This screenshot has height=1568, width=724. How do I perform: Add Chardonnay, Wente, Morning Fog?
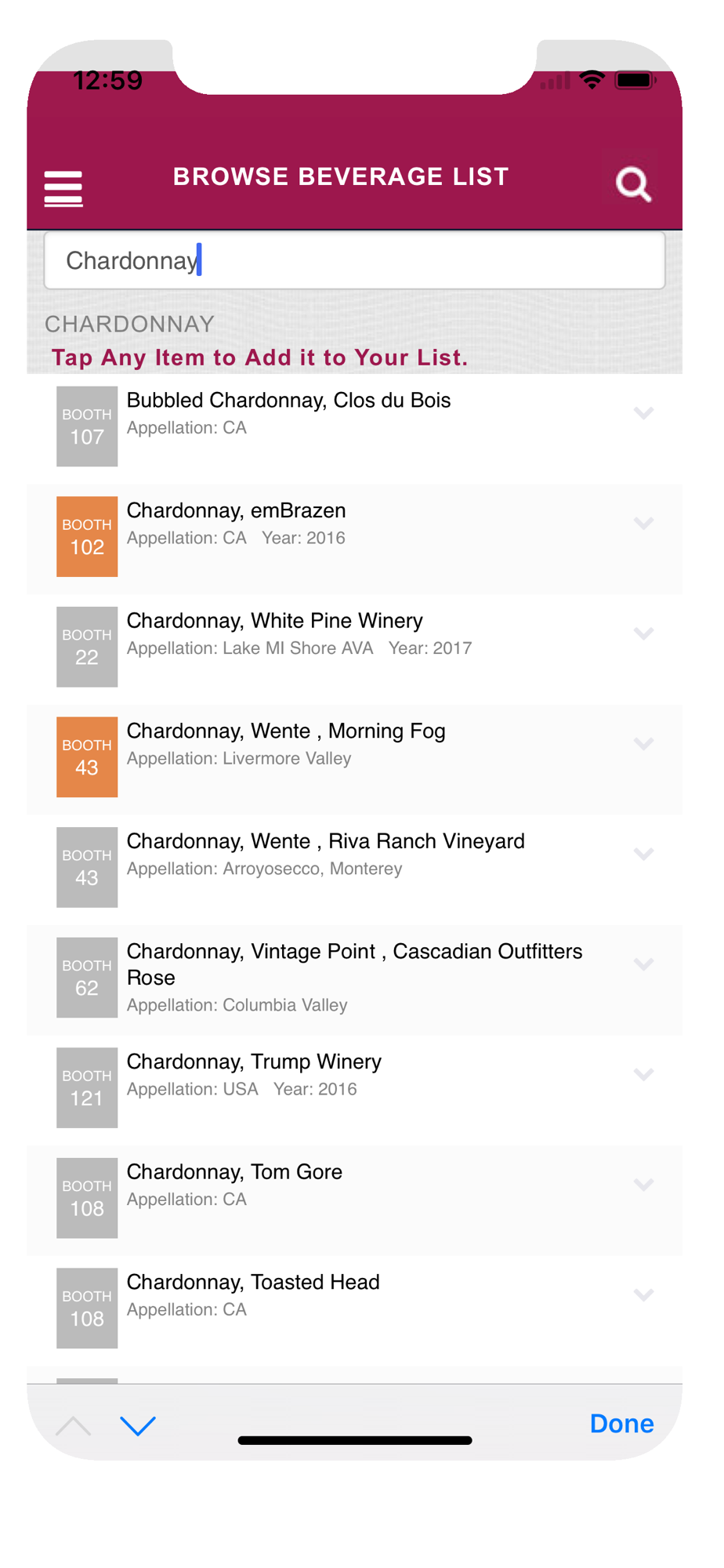click(x=354, y=758)
